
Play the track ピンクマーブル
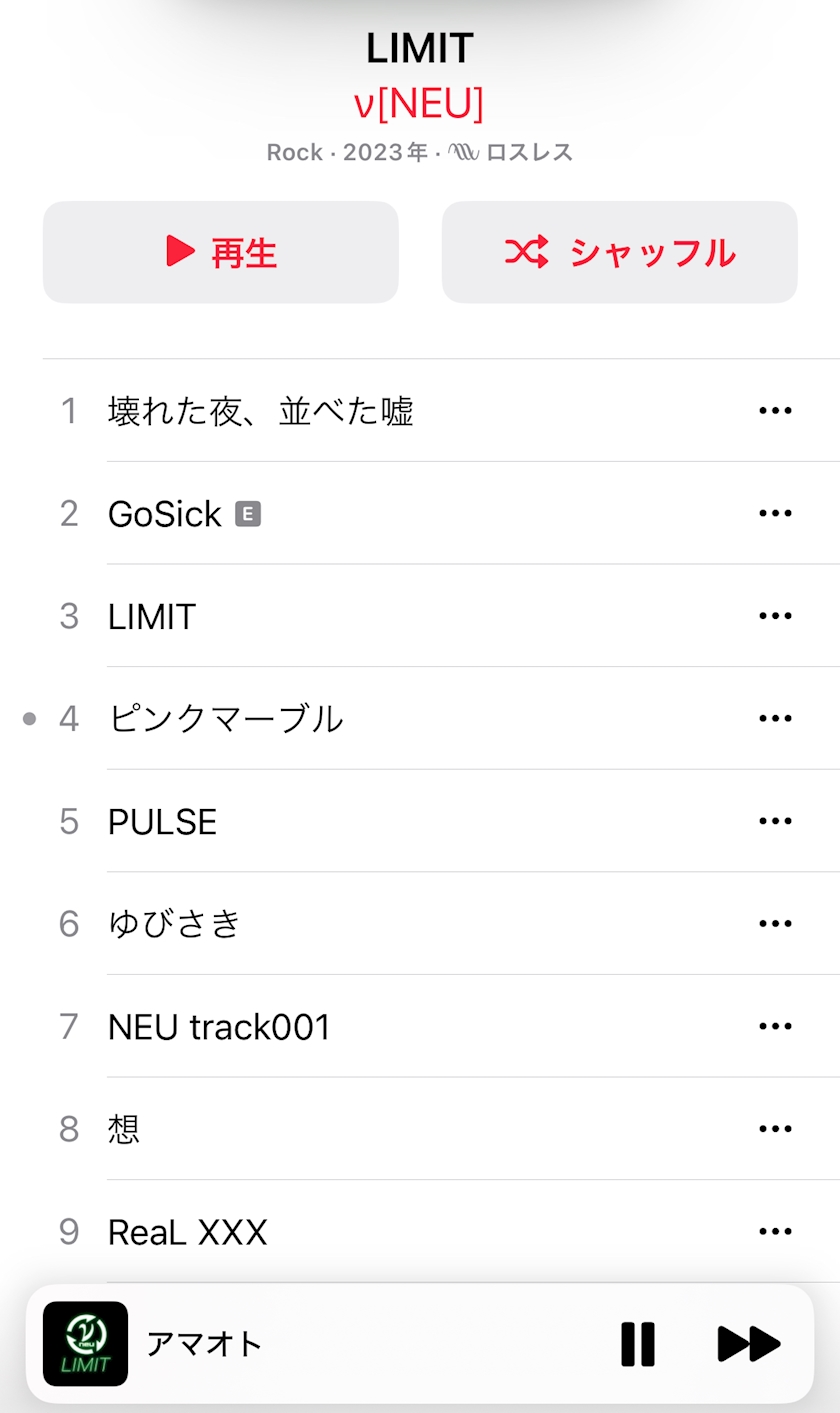[225, 719]
